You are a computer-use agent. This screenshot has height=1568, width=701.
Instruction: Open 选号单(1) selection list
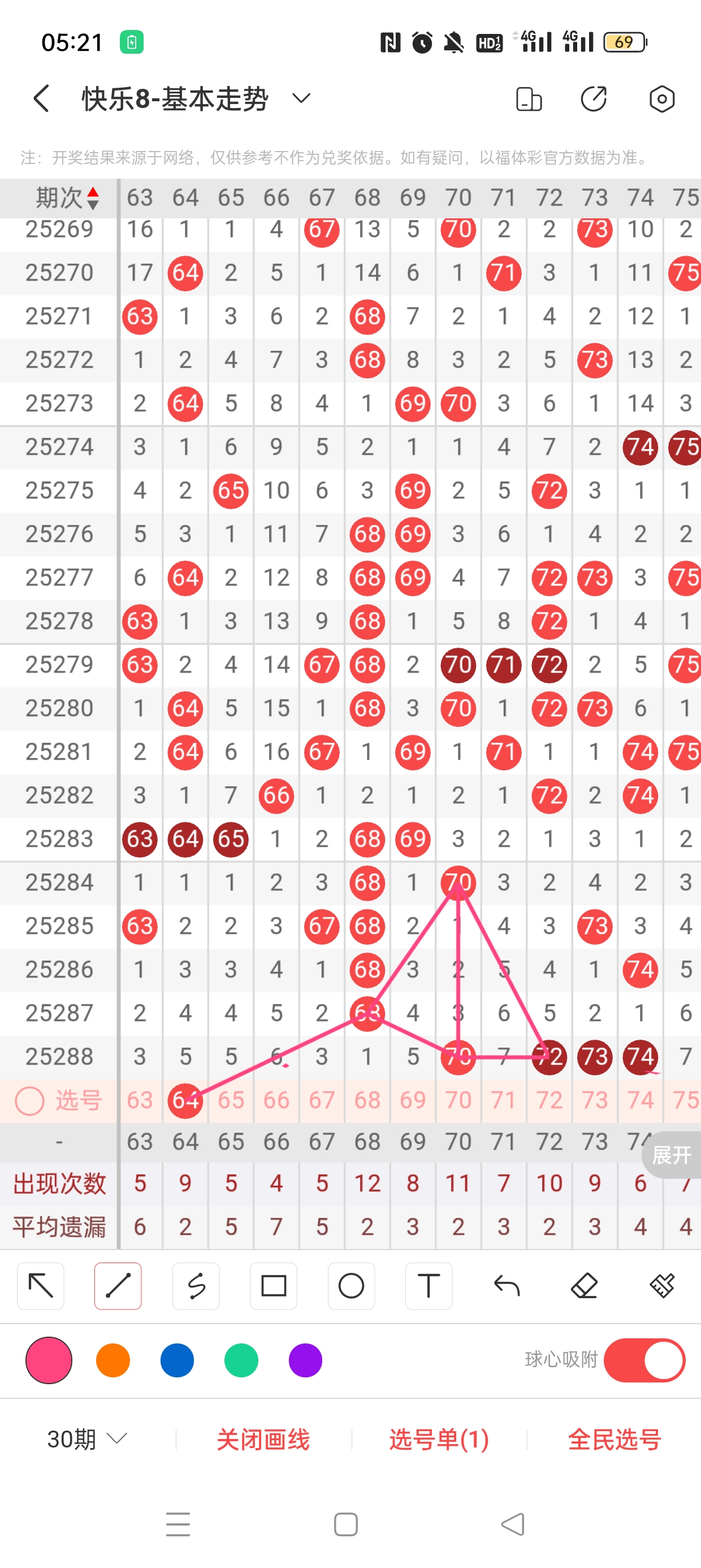click(439, 1440)
